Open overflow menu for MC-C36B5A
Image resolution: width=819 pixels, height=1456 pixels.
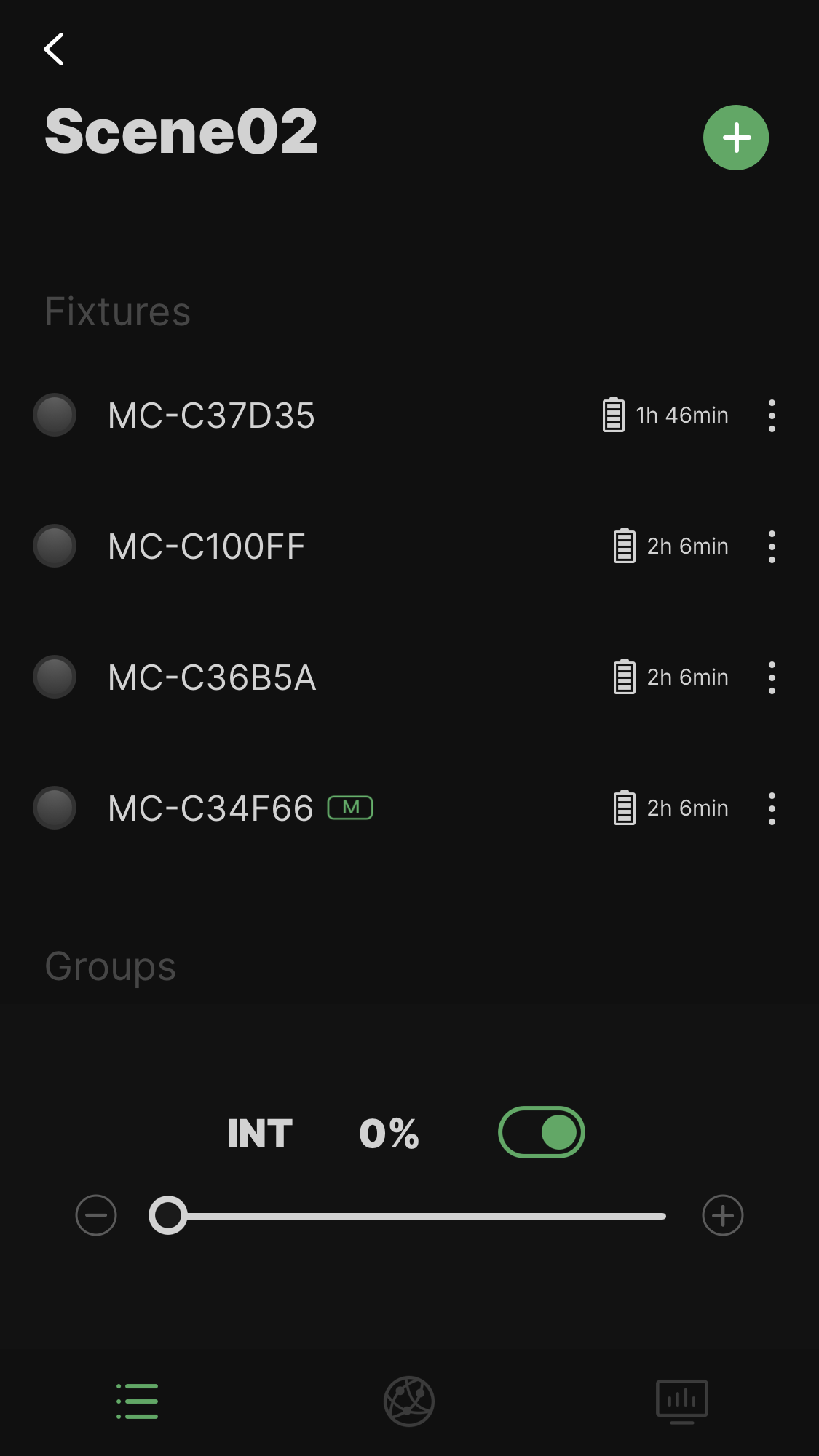772,677
